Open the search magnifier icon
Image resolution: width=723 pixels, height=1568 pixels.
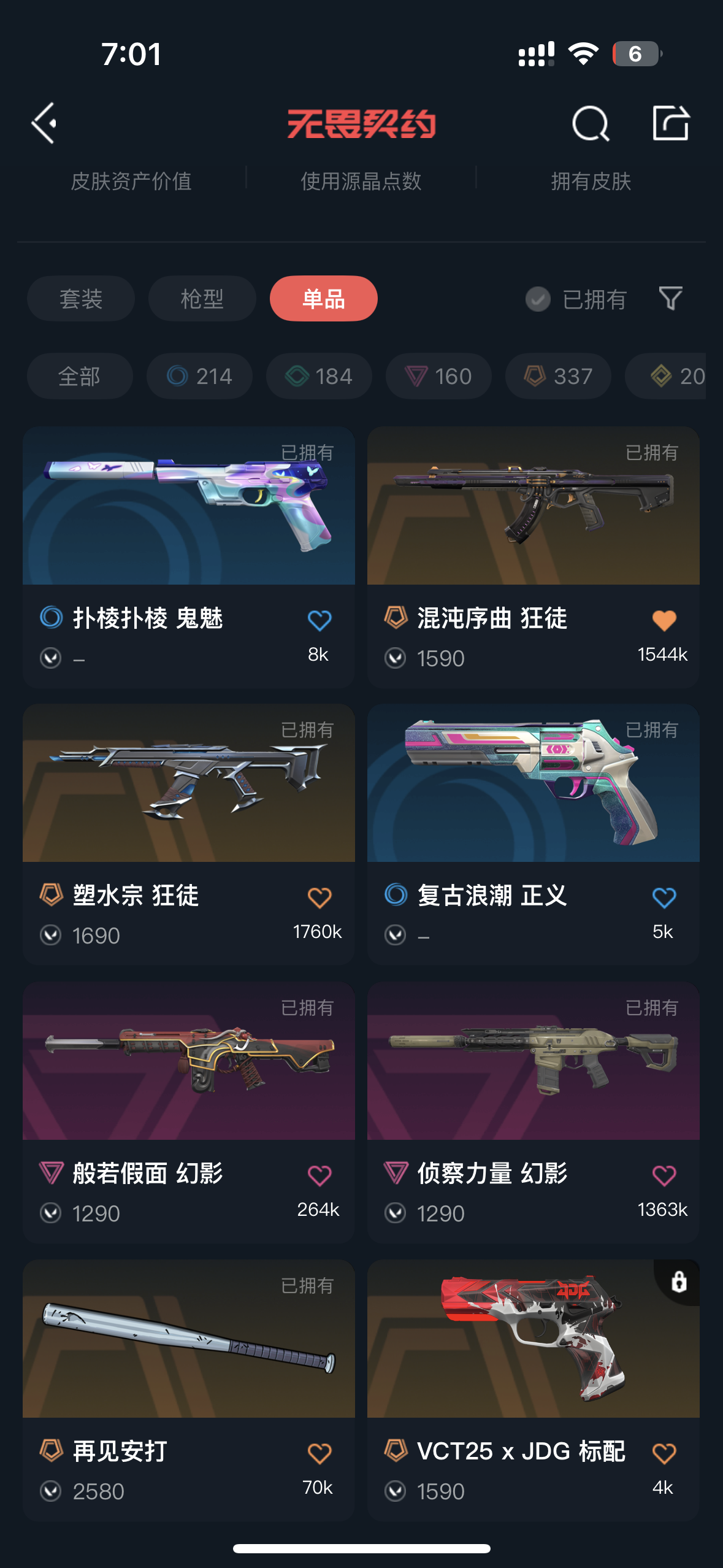[590, 123]
